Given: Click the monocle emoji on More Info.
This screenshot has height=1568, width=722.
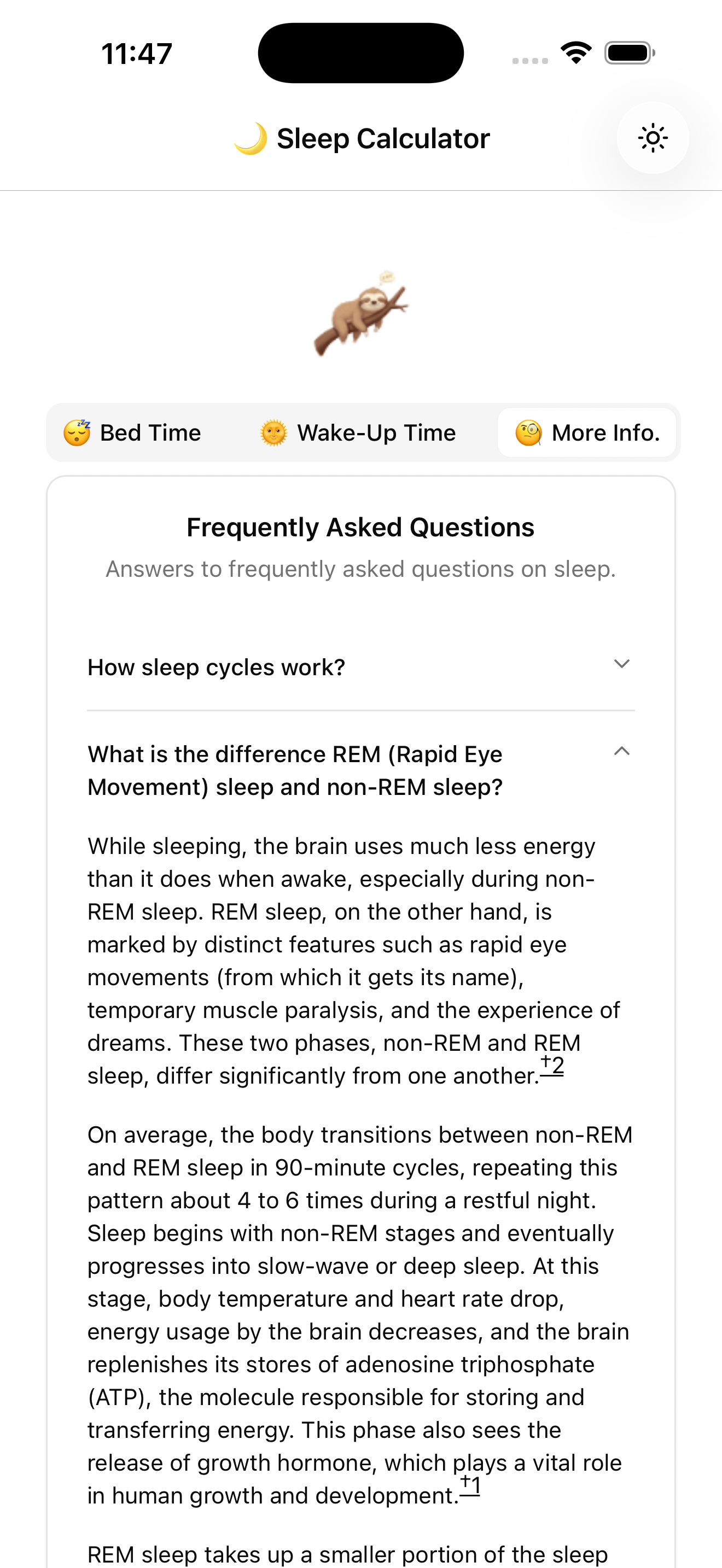Looking at the screenshot, I should point(528,432).
